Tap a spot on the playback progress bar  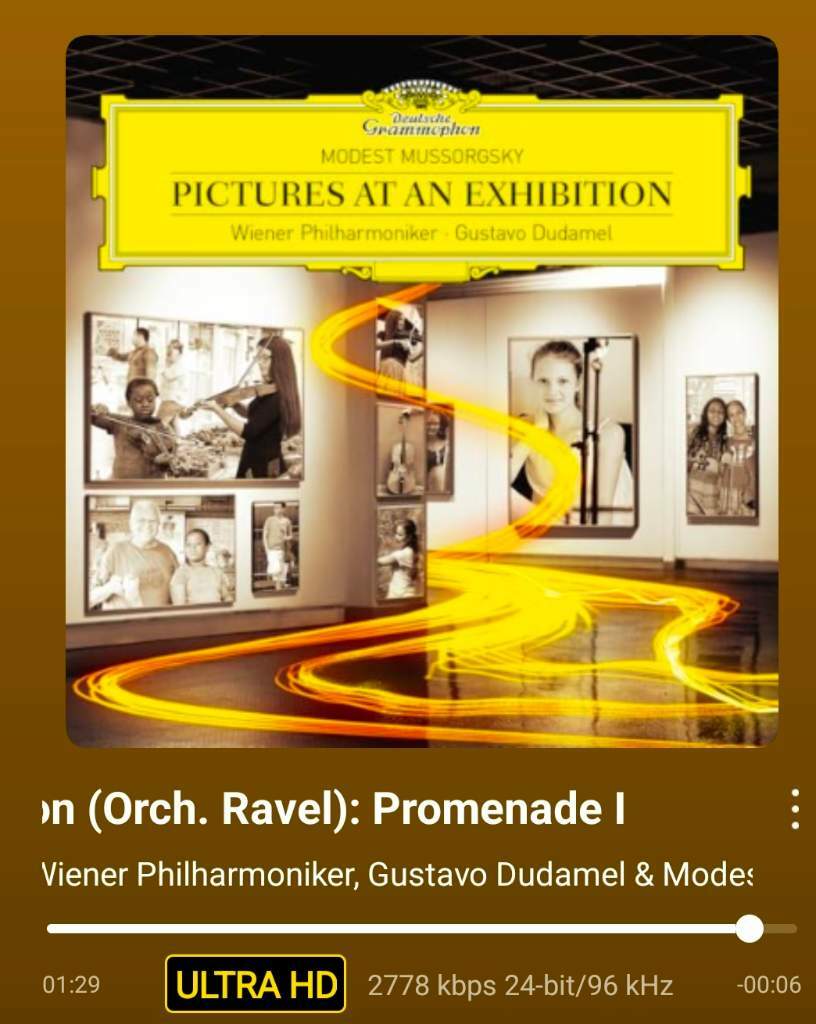400,928
